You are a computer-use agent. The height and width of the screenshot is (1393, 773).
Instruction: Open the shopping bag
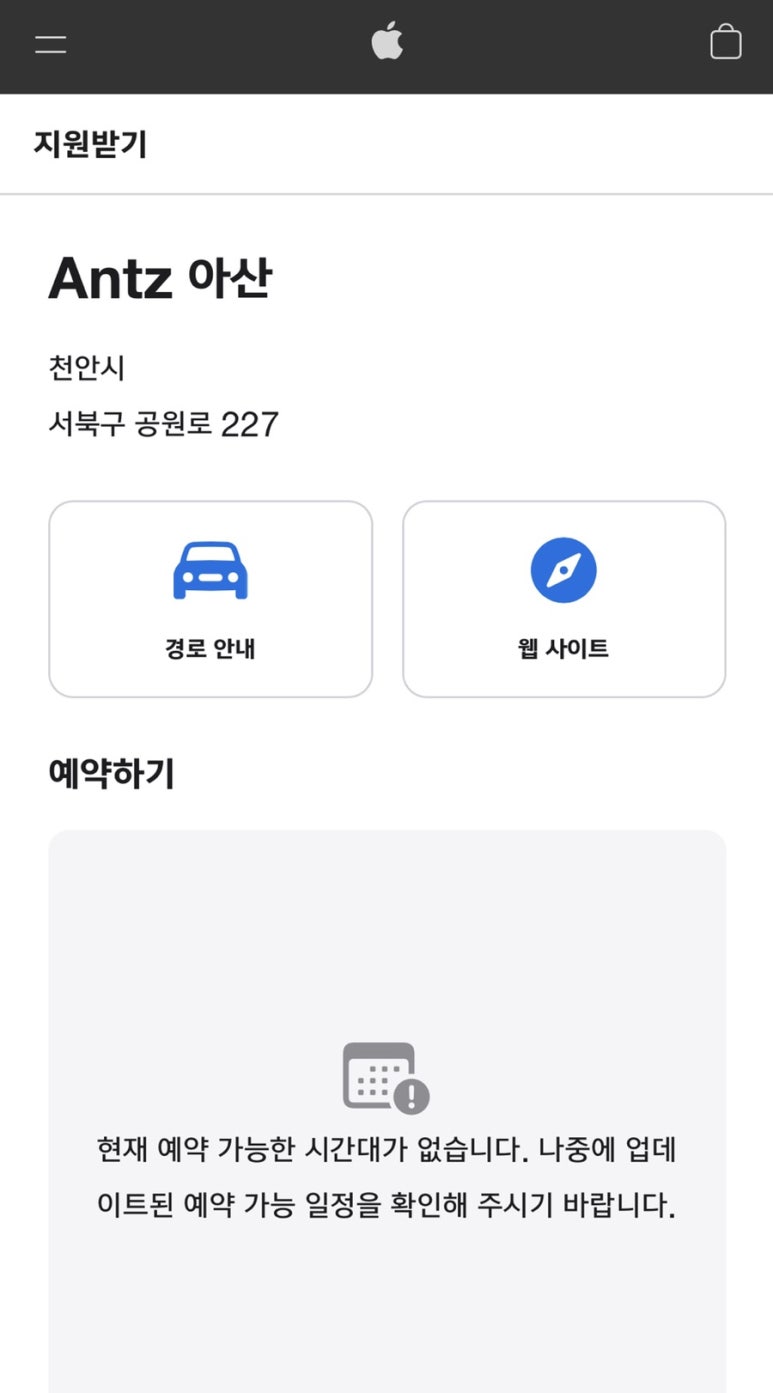click(726, 42)
